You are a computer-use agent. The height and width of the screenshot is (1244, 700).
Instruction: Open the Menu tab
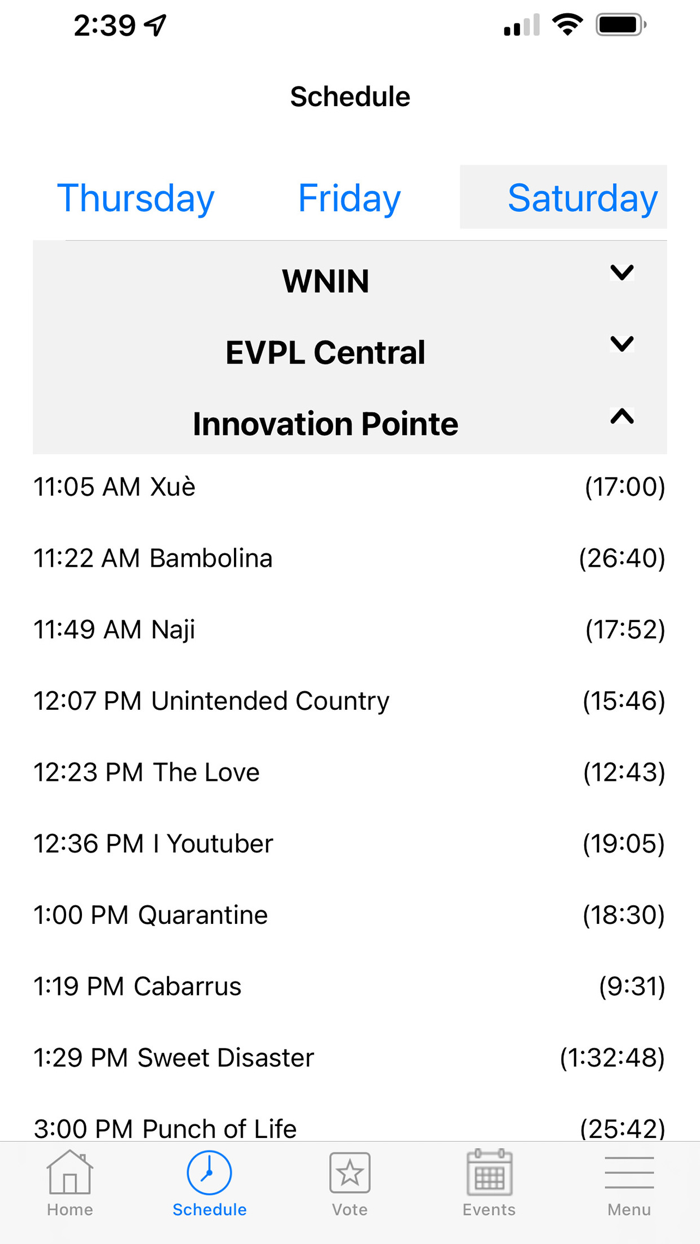[x=629, y=1184]
